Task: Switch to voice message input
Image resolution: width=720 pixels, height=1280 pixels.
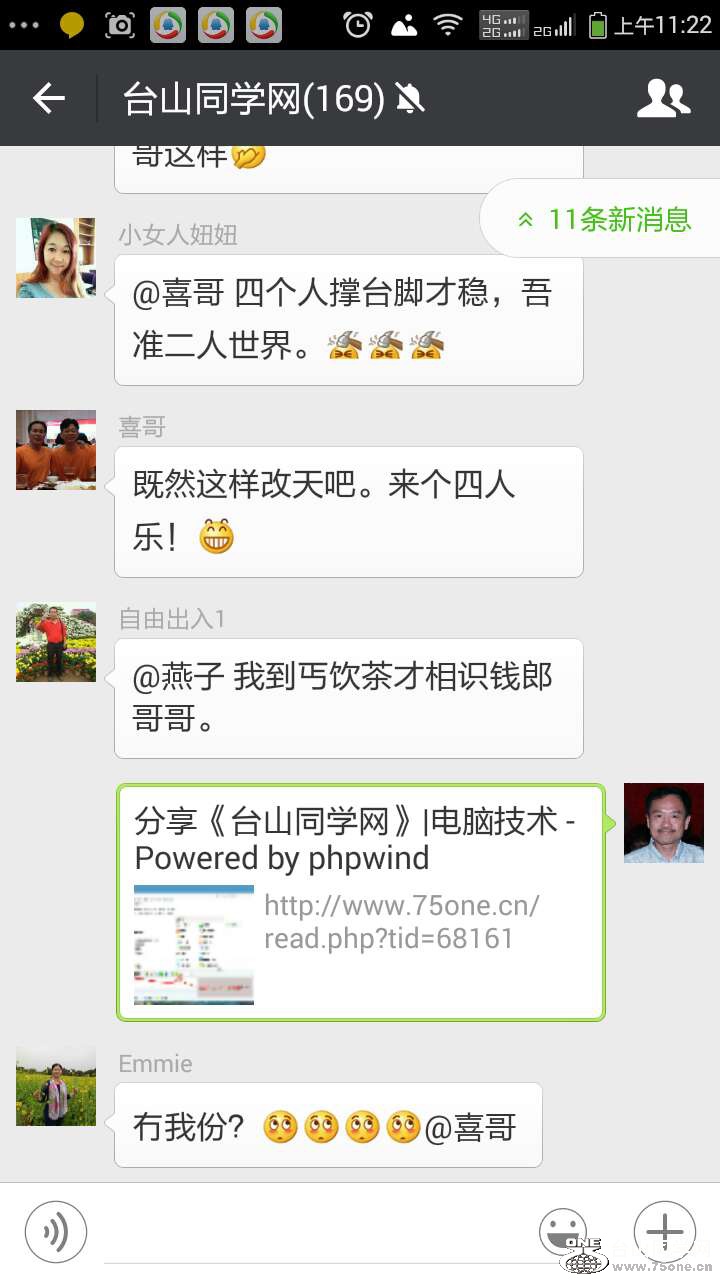Action: click(x=56, y=1232)
